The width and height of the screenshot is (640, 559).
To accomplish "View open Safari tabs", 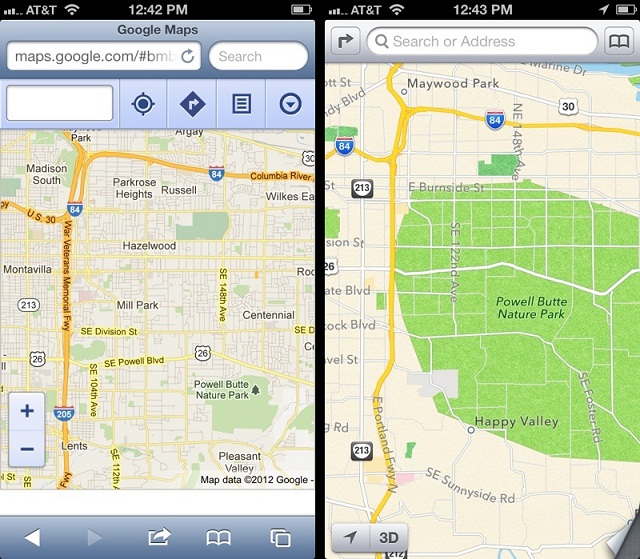I will pyautogui.click(x=279, y=537).
